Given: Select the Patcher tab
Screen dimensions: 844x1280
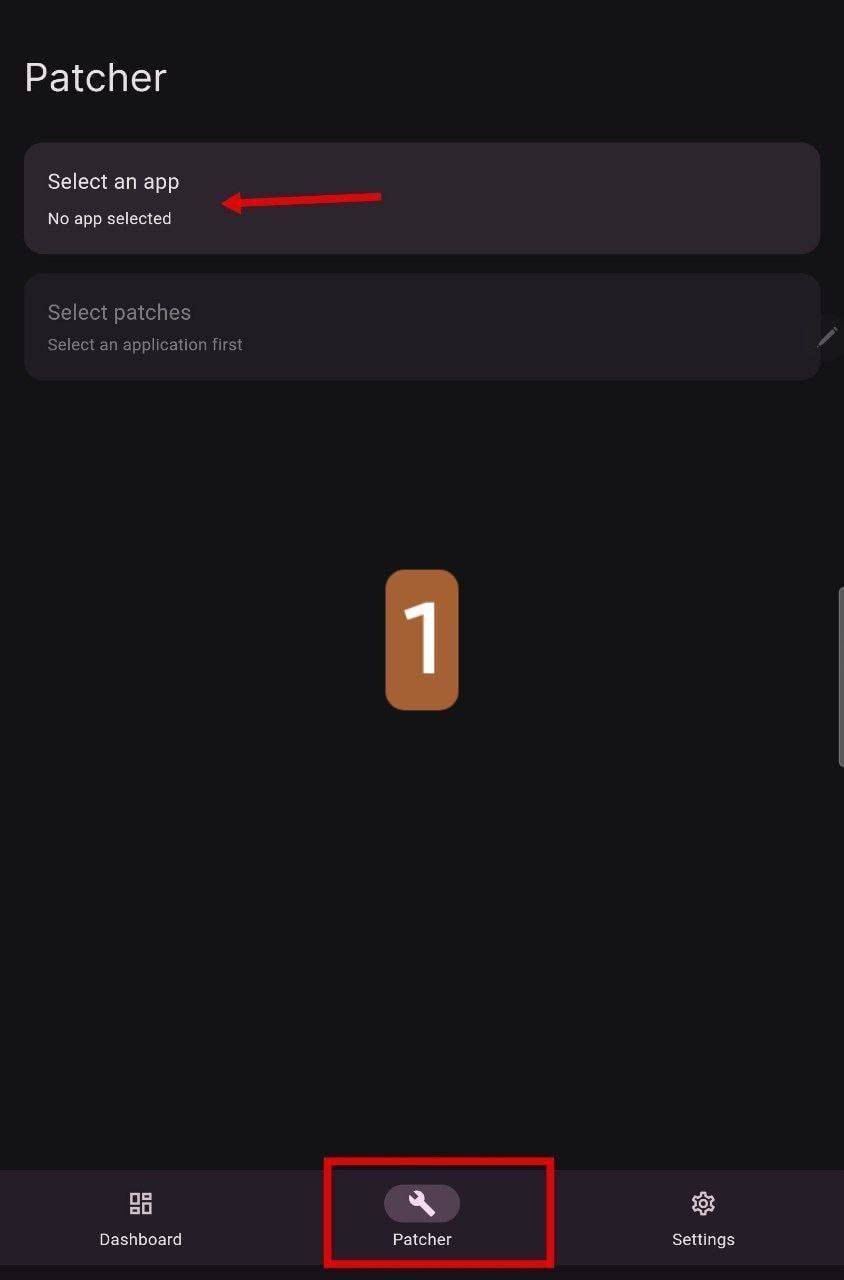Looking at the screenshot, I should point(422,1218).
